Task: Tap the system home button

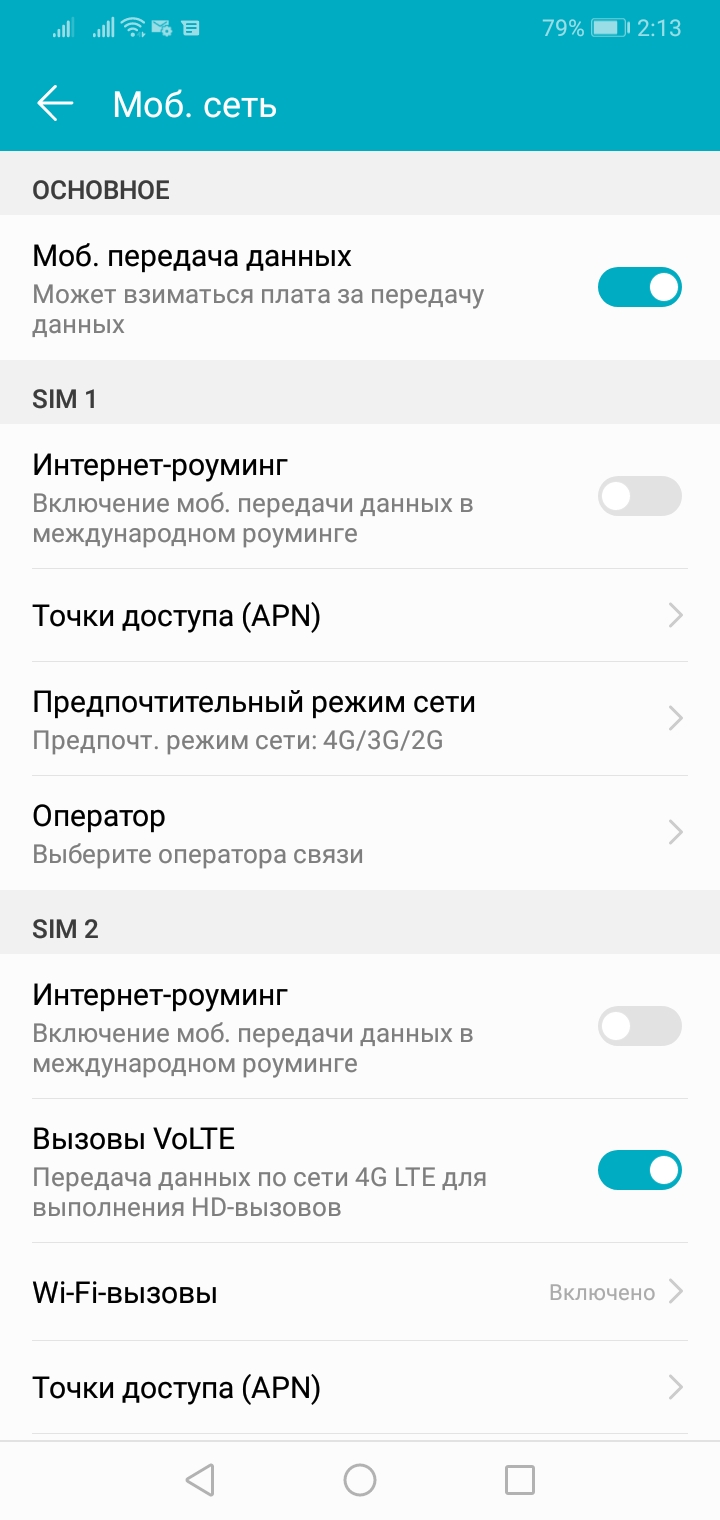Action: 360,1480
